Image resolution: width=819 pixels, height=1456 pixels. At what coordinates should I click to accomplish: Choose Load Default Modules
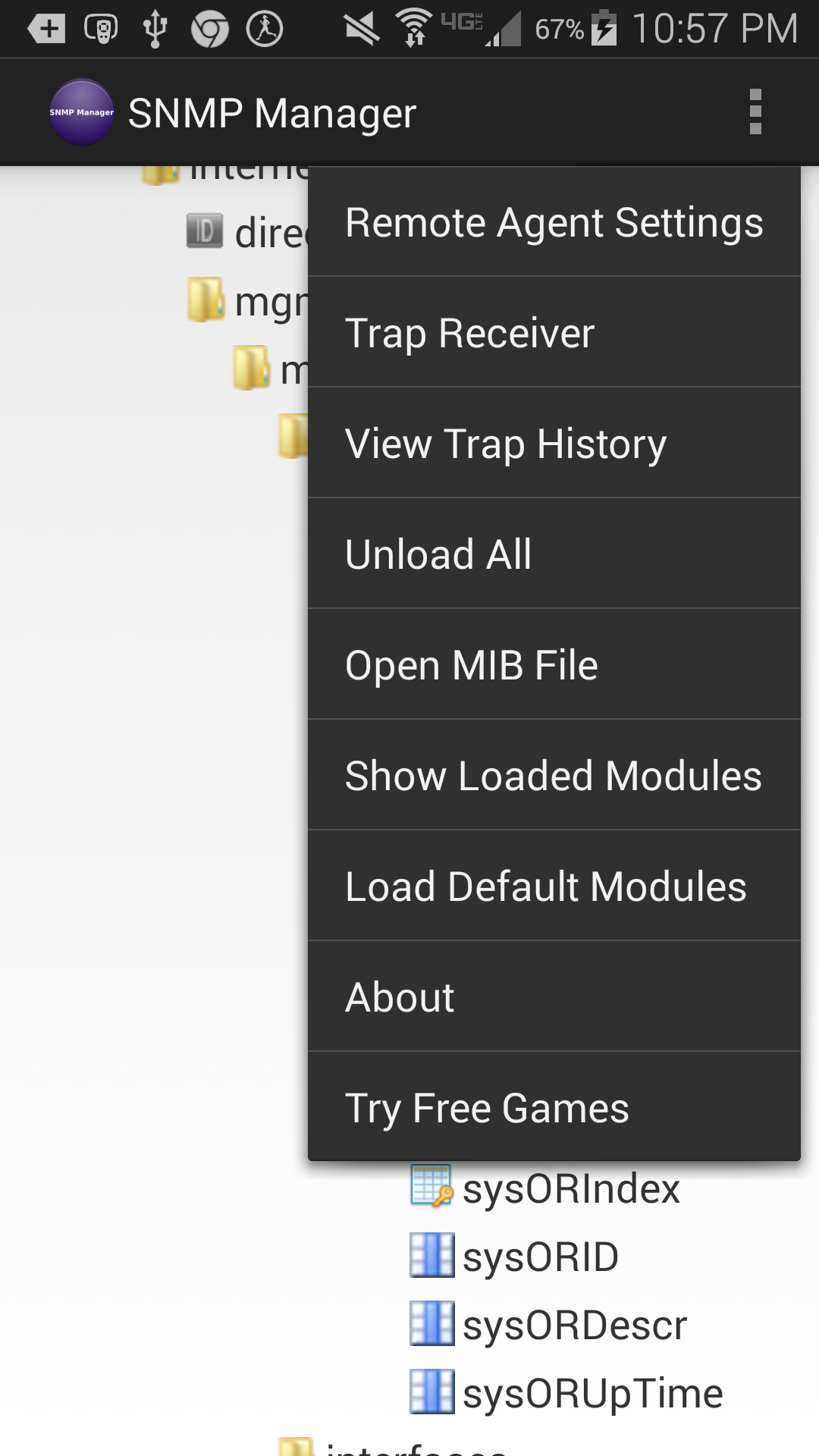[x=554, y=886]
